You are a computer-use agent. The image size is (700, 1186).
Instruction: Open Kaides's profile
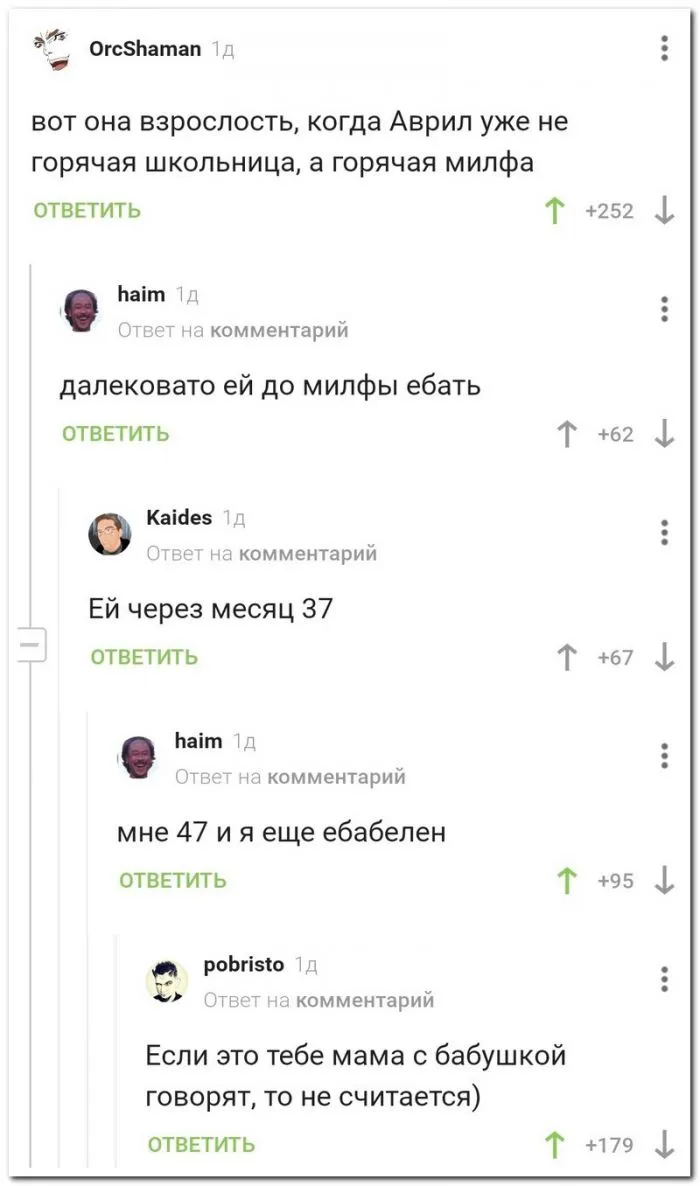coord(179,518)
